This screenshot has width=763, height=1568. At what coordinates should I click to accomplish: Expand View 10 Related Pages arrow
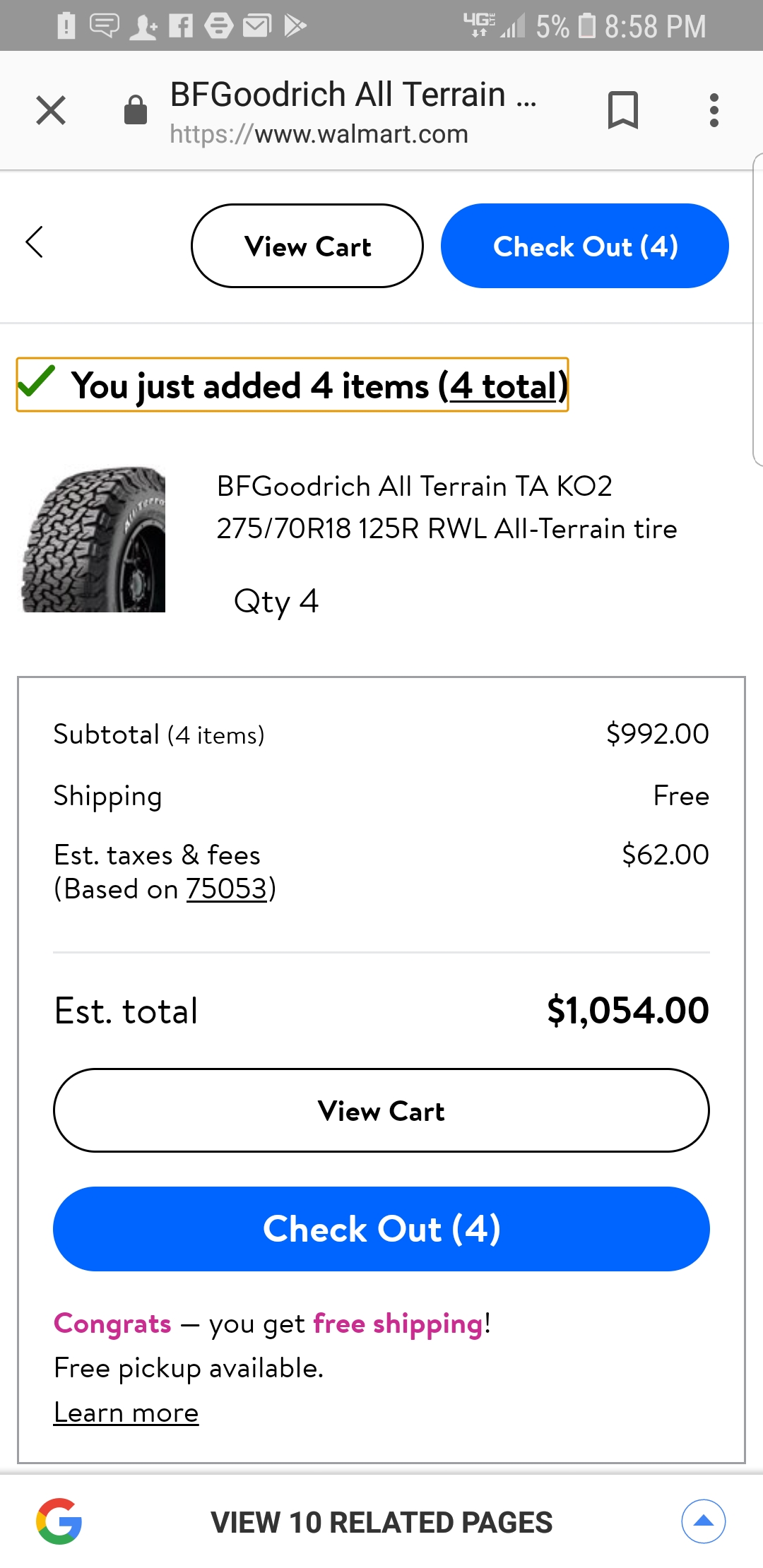click(703, 1521)
